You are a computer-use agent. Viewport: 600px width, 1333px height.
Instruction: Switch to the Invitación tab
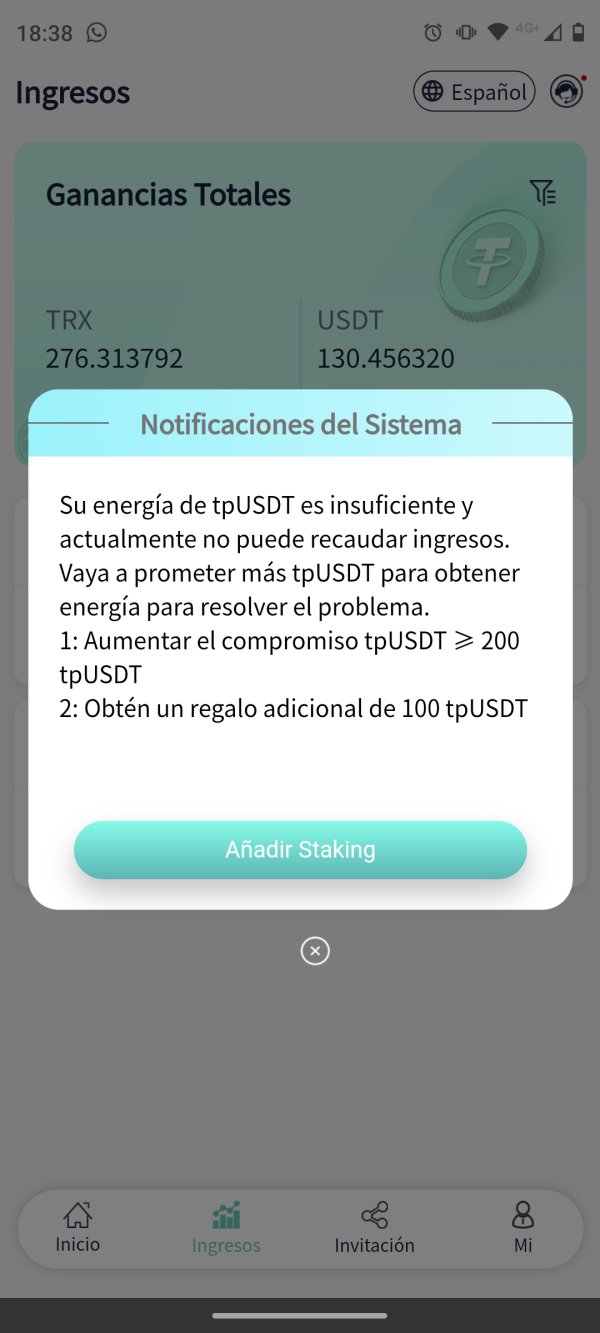pyautogui.click(x=374, y=1228)
